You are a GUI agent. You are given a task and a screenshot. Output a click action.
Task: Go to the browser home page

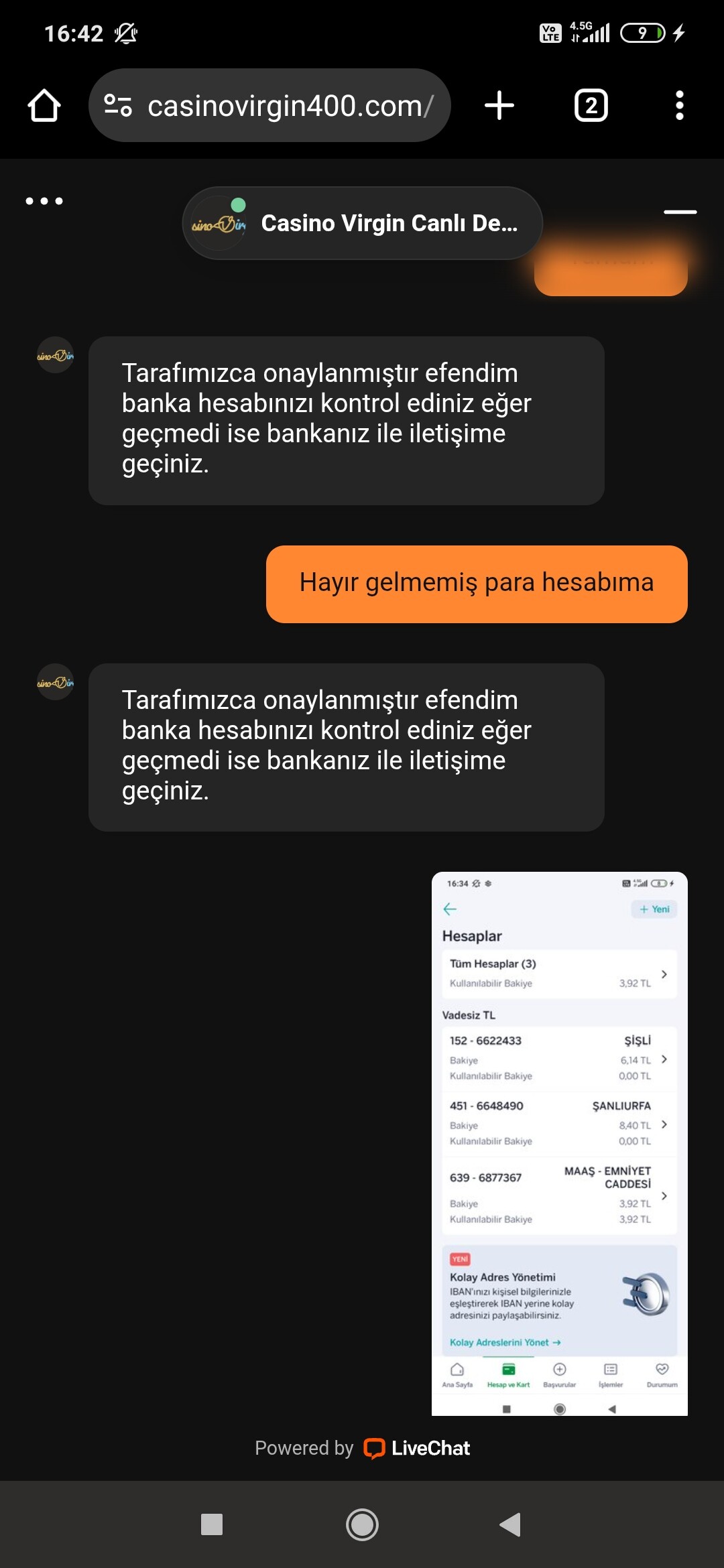pos(44,106)
